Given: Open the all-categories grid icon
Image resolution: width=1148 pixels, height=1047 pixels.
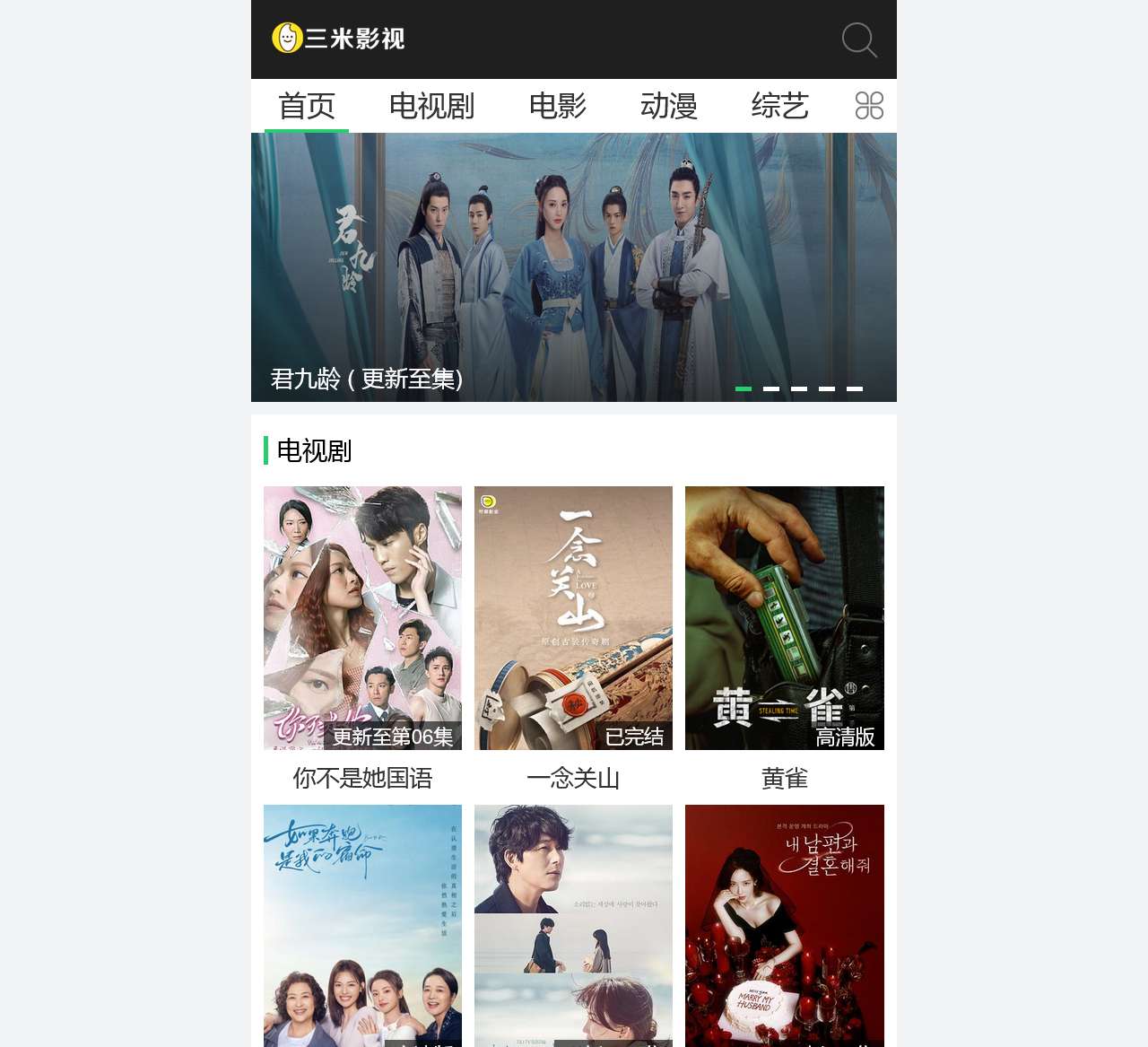Looking at the screenshot, I should (869, 106).
